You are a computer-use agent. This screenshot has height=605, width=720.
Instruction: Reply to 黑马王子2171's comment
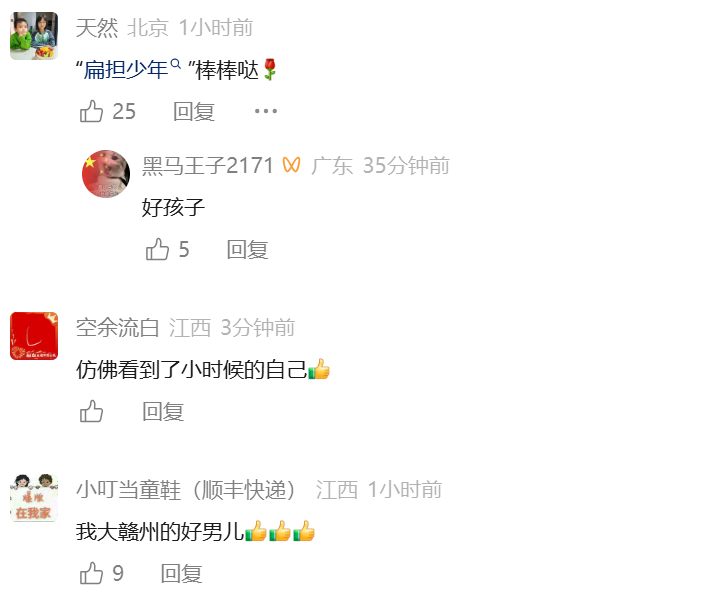click(247, 249)
